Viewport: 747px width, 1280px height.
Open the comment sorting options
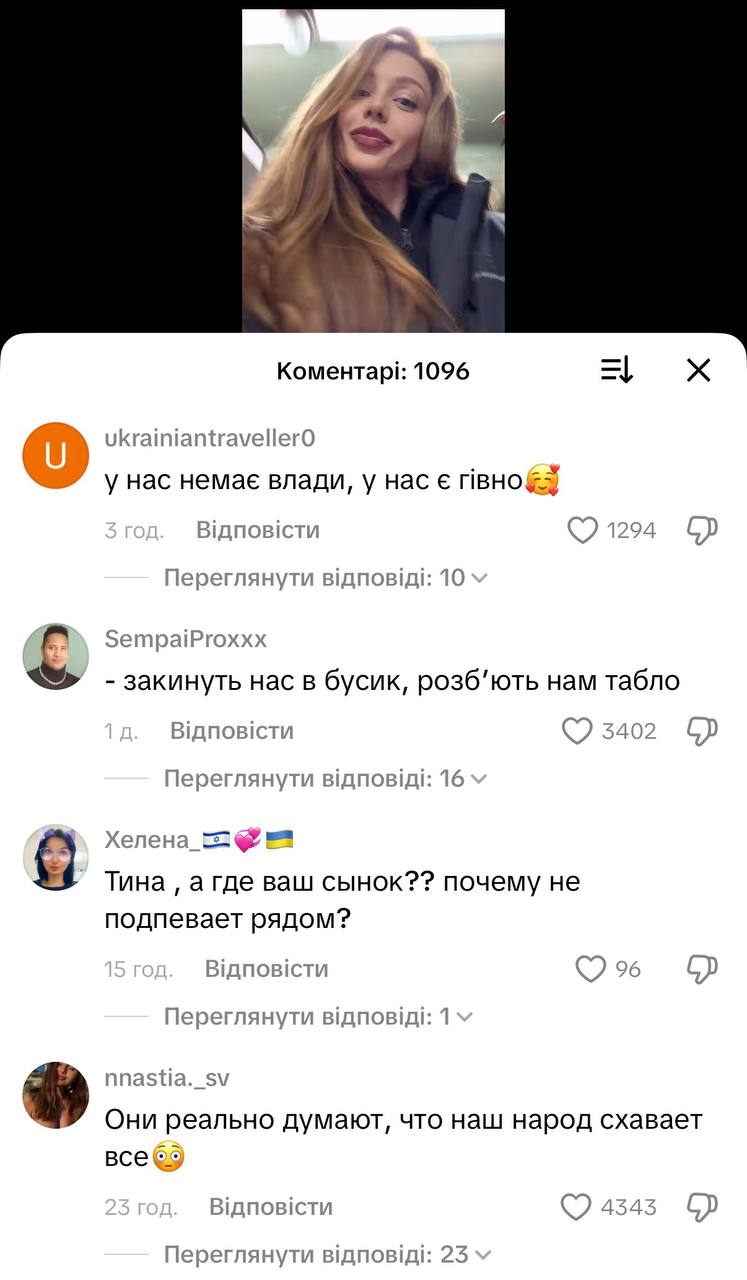tap(616, 371)
